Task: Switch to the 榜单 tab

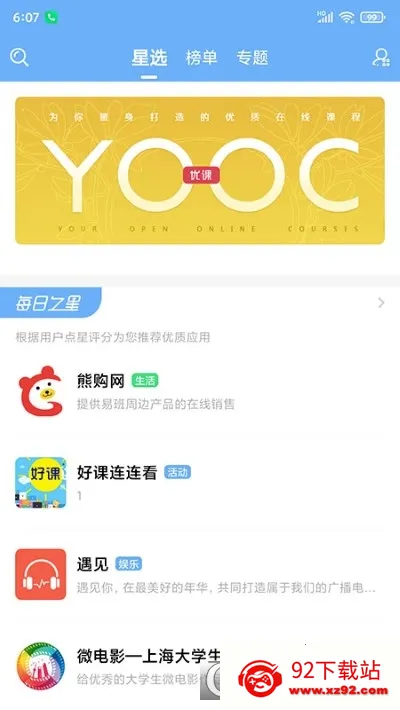Action: coord(201,58)
